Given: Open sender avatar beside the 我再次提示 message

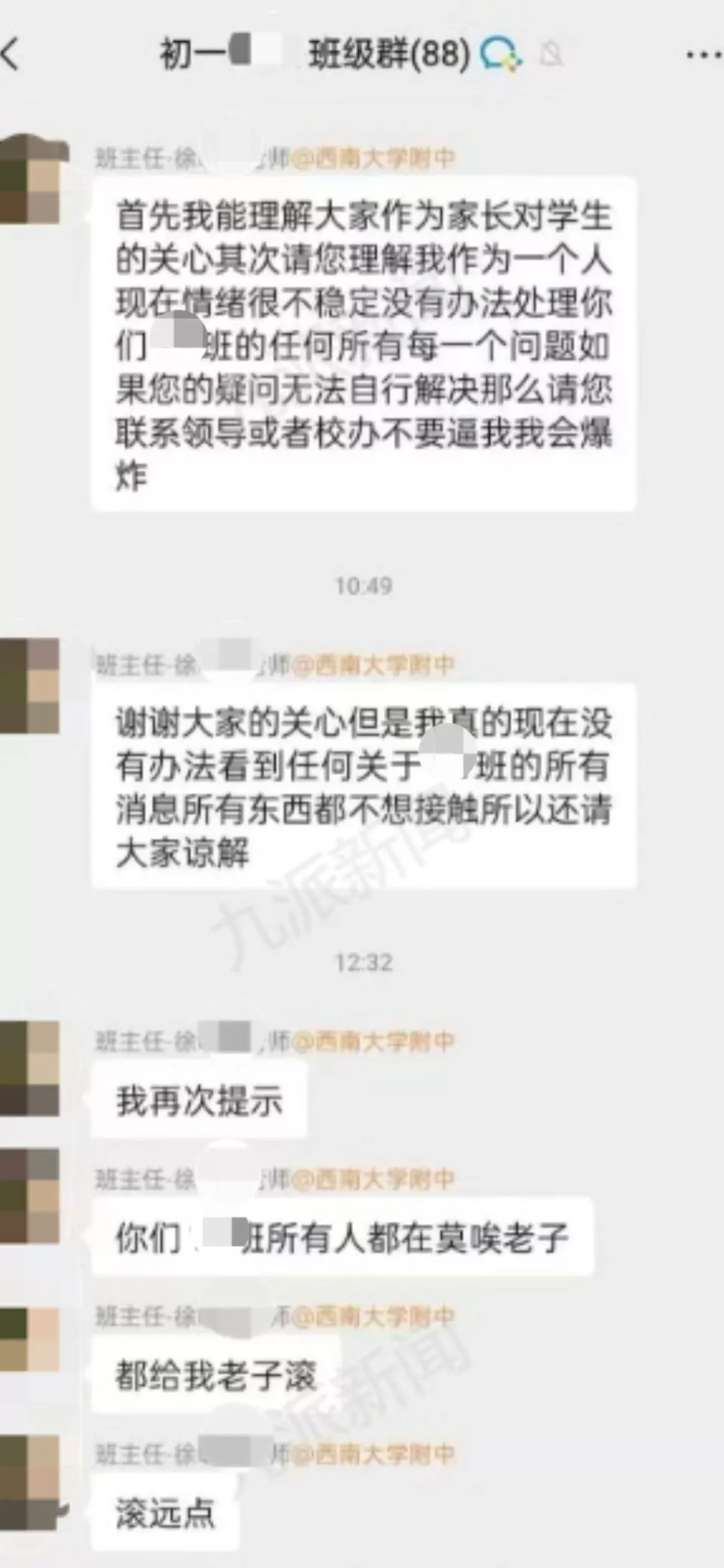Looking at the screenshot, I should click(x=29, y=1068).
